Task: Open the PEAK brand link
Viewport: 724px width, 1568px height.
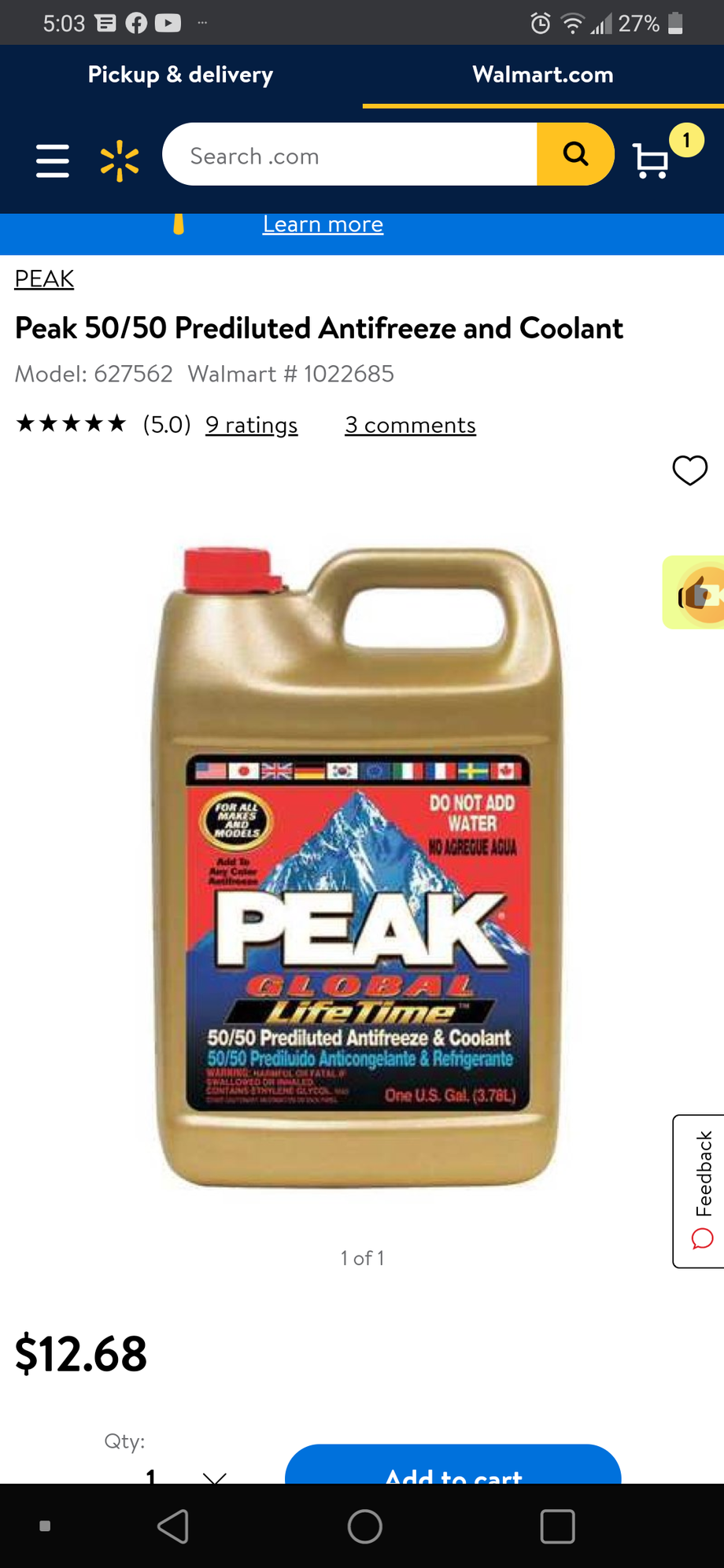Action: pyautogui.click(x=44, y=279)
